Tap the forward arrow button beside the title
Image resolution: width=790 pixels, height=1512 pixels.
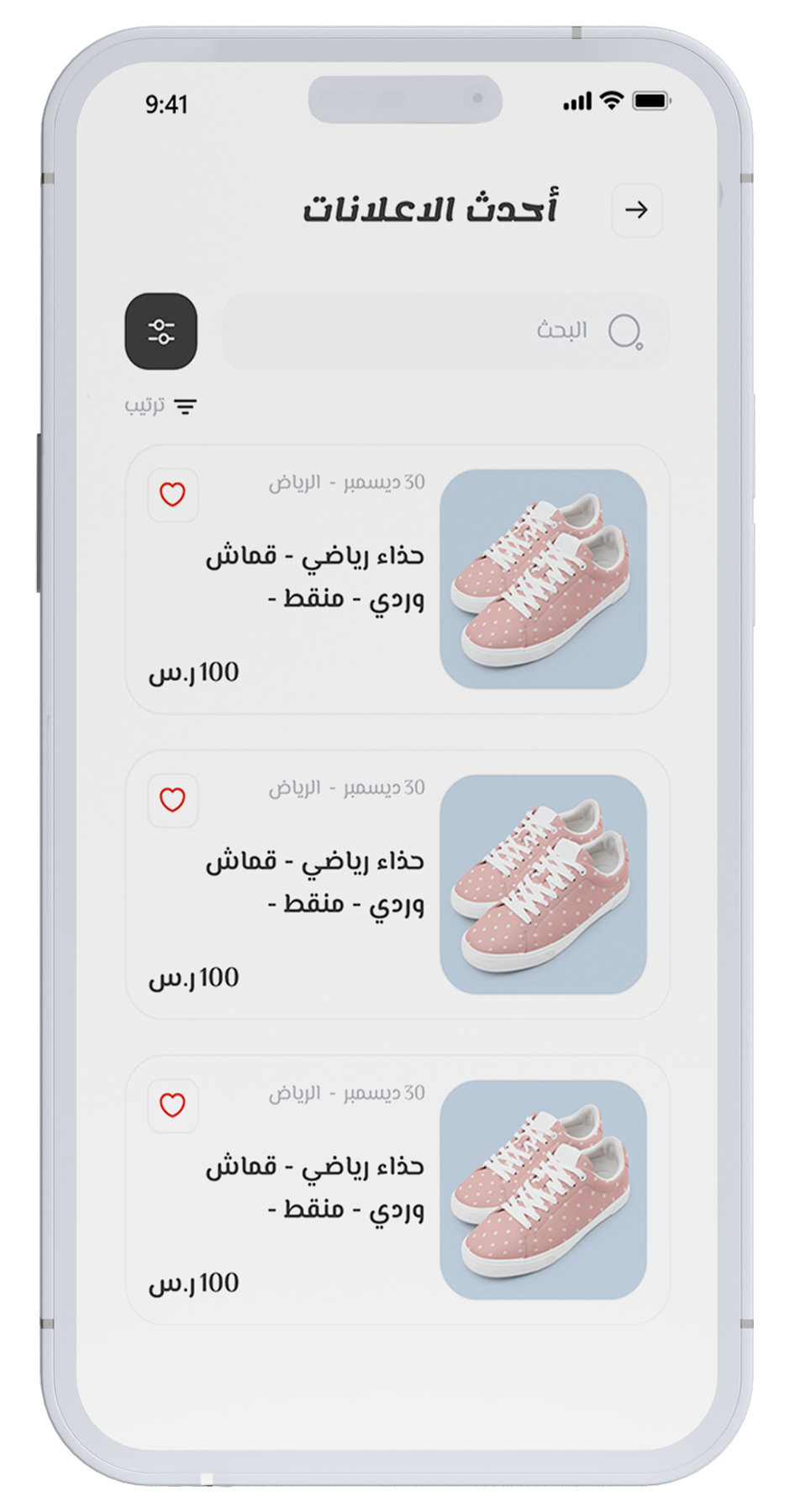(636, 210)
